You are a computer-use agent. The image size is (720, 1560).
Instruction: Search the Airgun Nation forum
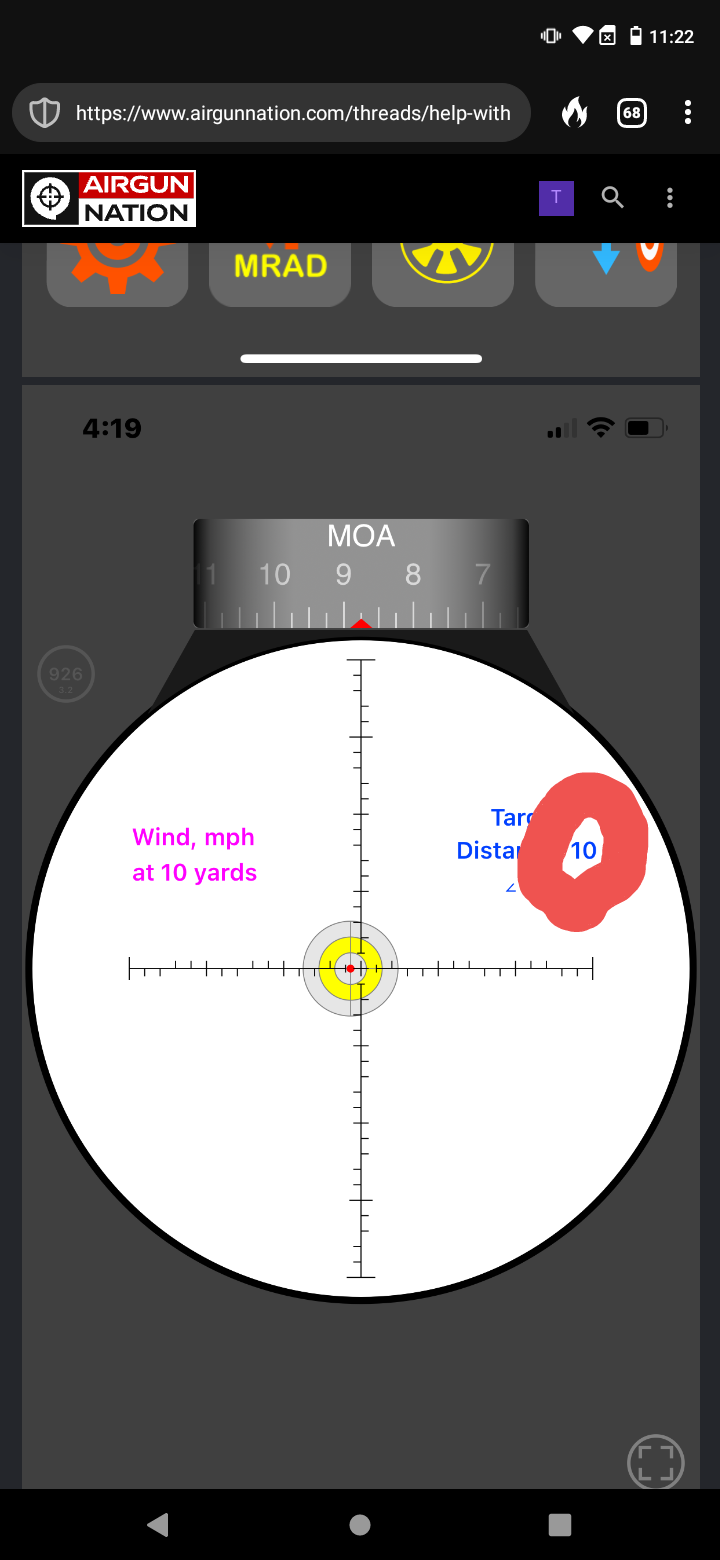(613, 198)
